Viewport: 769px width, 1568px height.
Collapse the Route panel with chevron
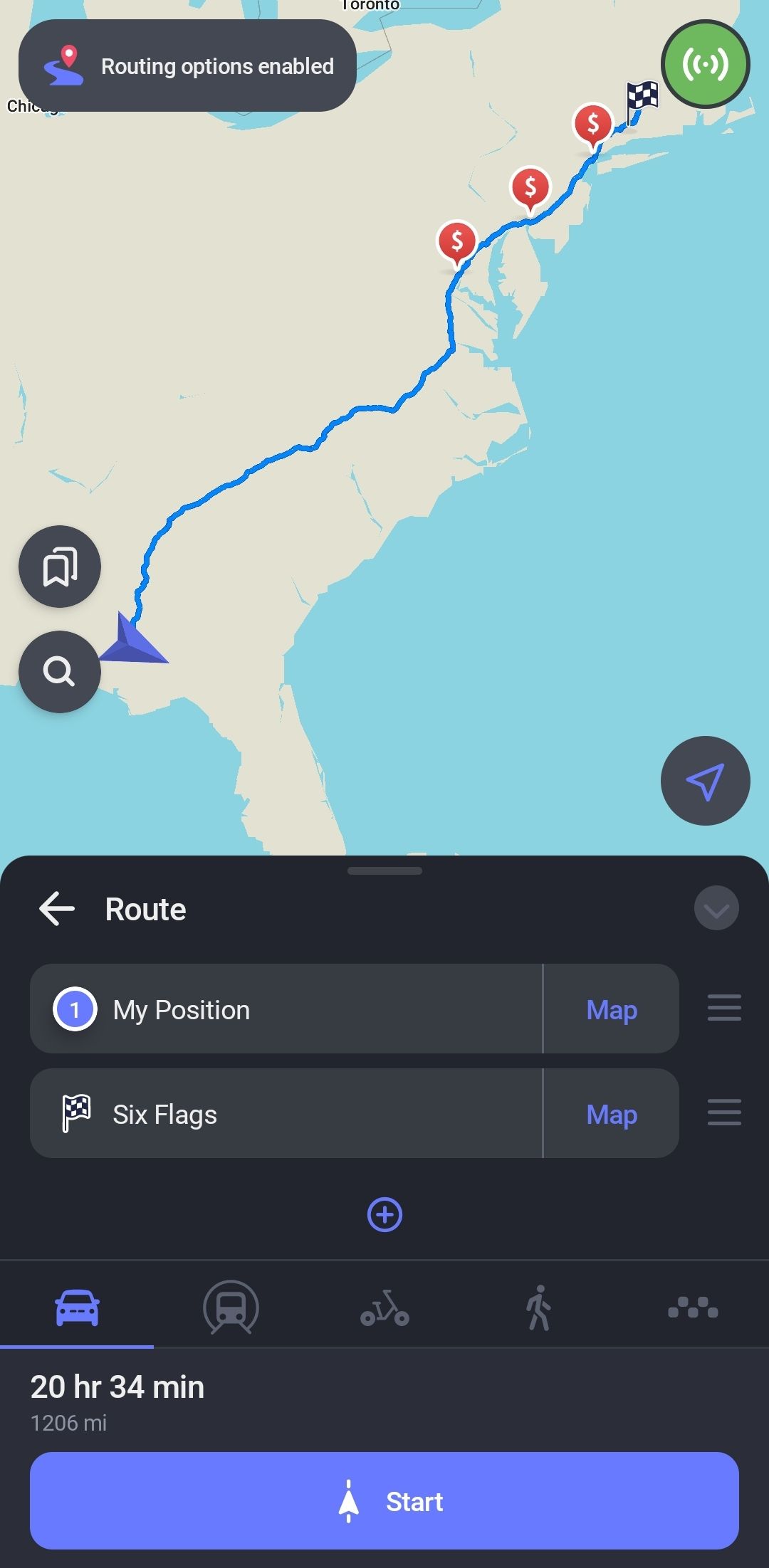[716, 909]
